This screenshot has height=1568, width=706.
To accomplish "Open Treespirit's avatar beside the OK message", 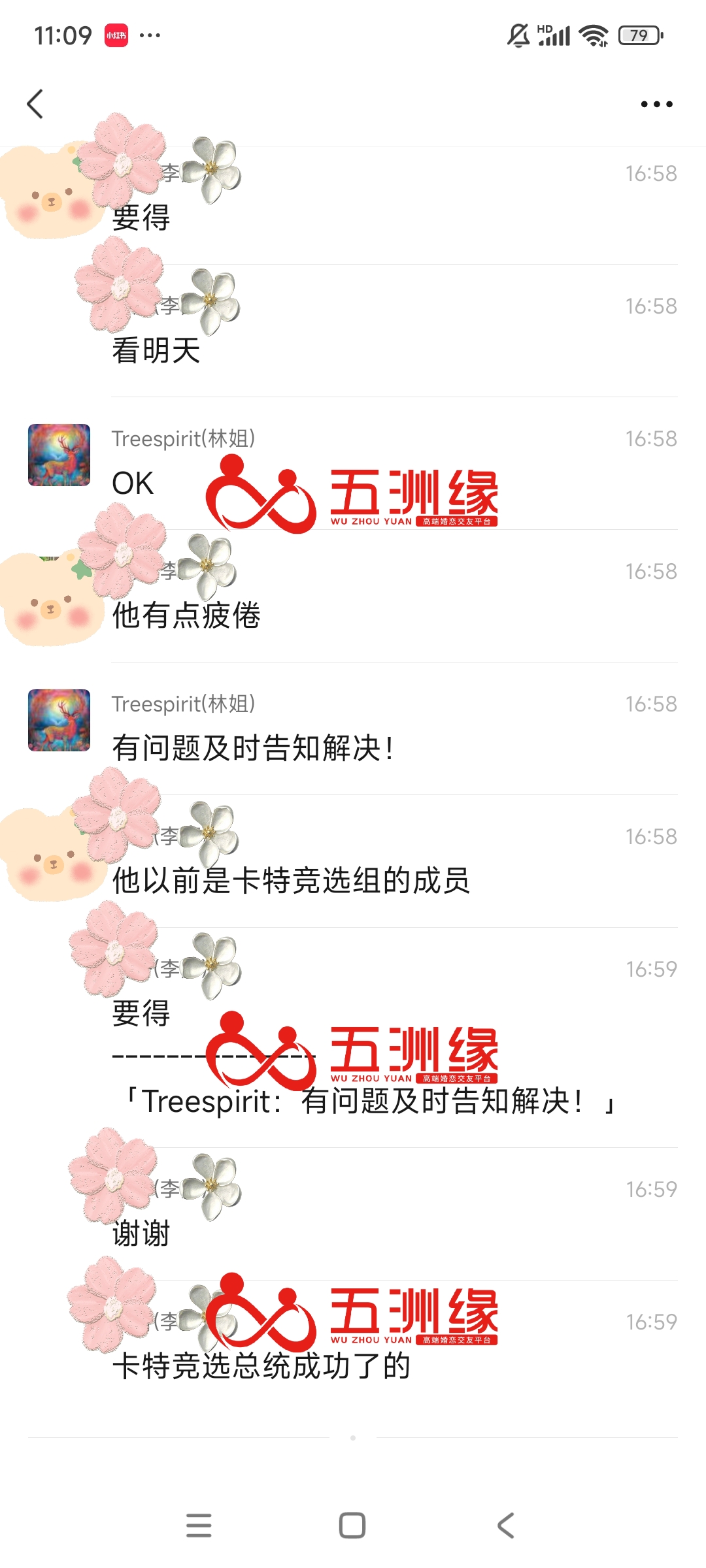I will [59, 455].
